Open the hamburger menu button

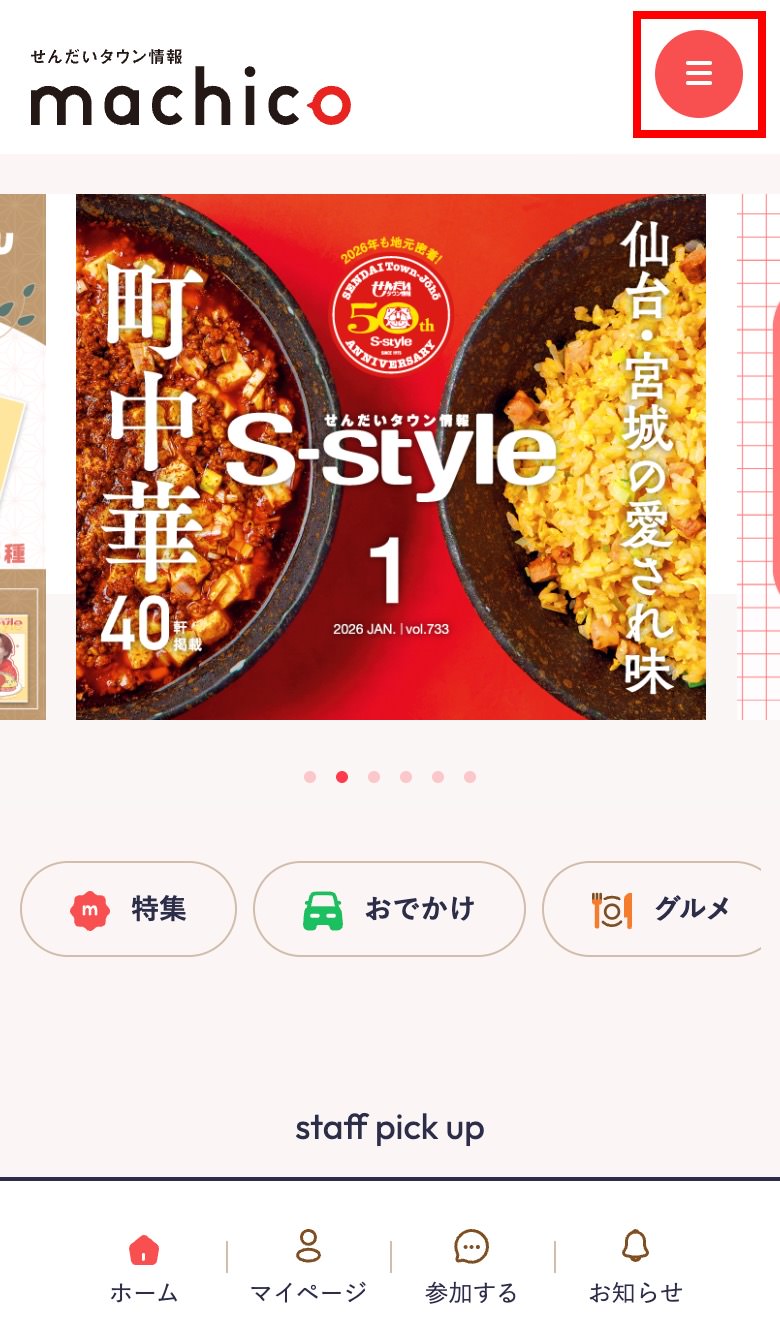point(698,74)
